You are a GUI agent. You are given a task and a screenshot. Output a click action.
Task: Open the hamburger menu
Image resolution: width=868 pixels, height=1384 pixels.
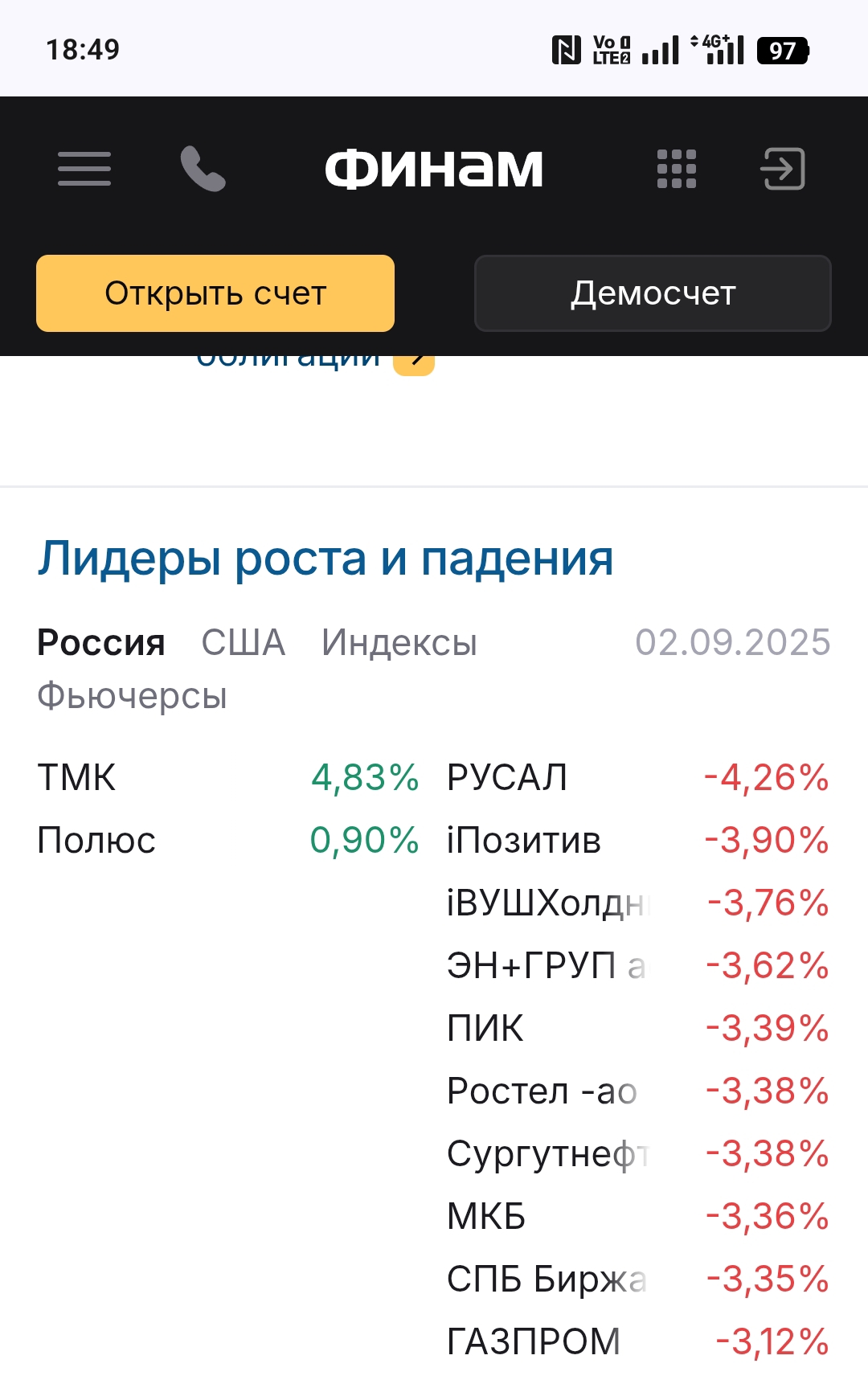(x=84, y=169)
